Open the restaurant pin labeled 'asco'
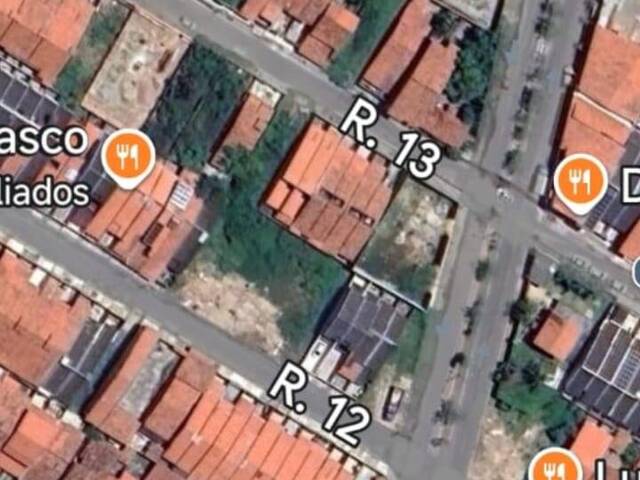Image resolution: width=640 pixels, height=480 pixels. pos(128,157)
